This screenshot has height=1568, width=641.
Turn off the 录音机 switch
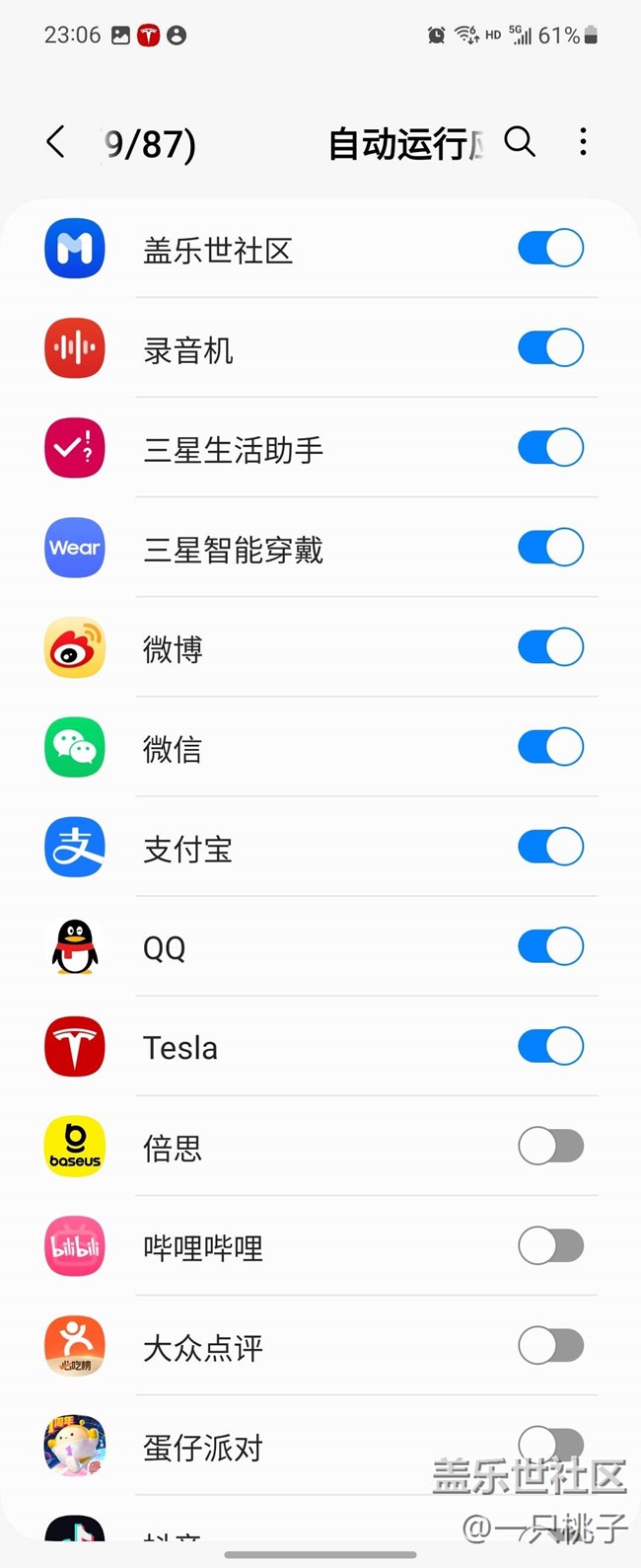tap(550, 348)
